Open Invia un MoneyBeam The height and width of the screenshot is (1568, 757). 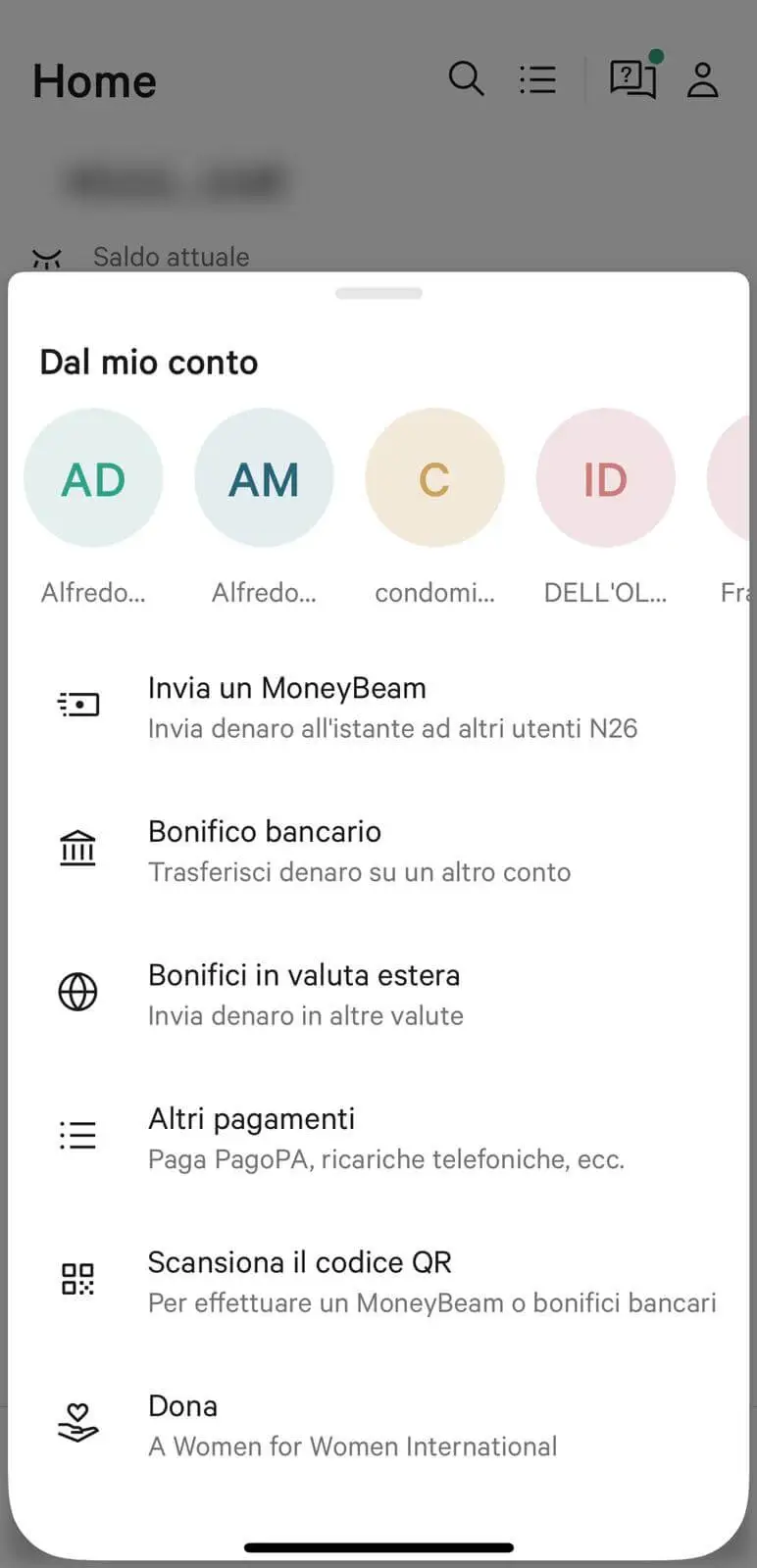(378, 707)
